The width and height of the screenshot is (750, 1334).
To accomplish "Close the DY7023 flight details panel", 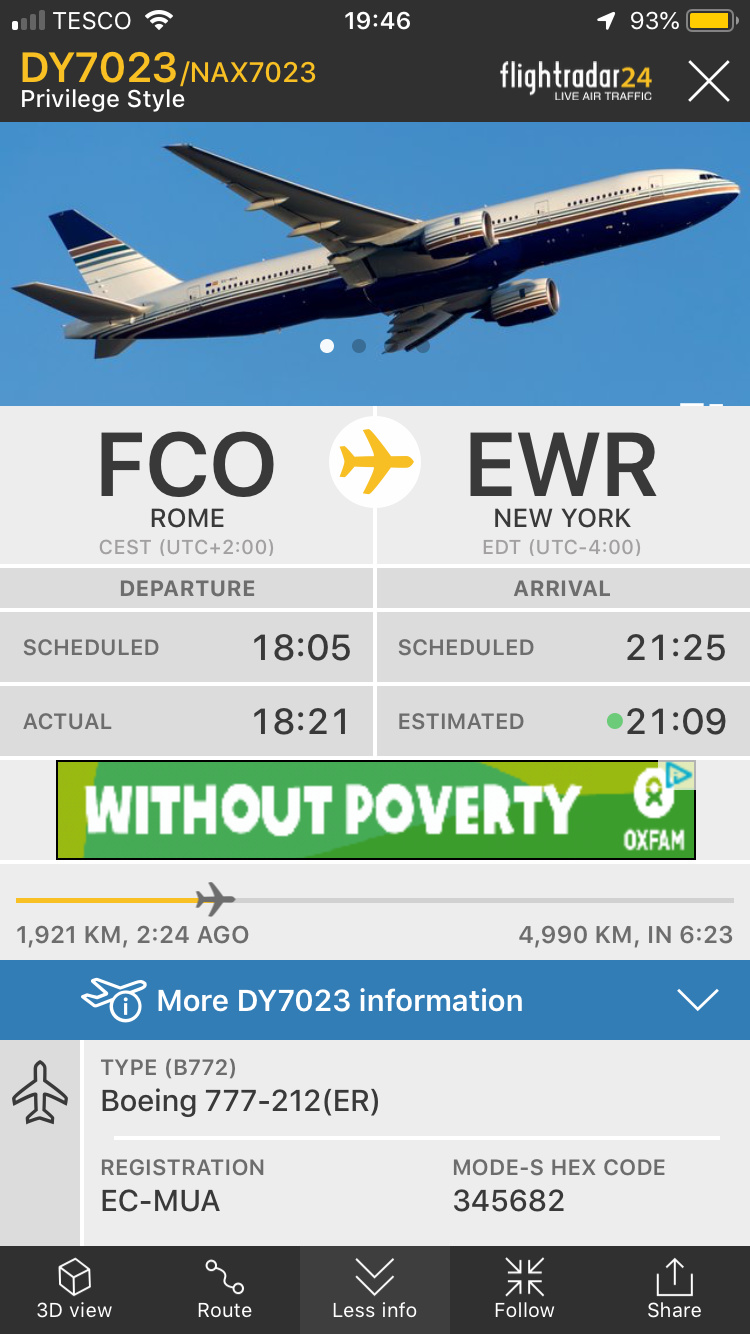I will pos(708,81).
